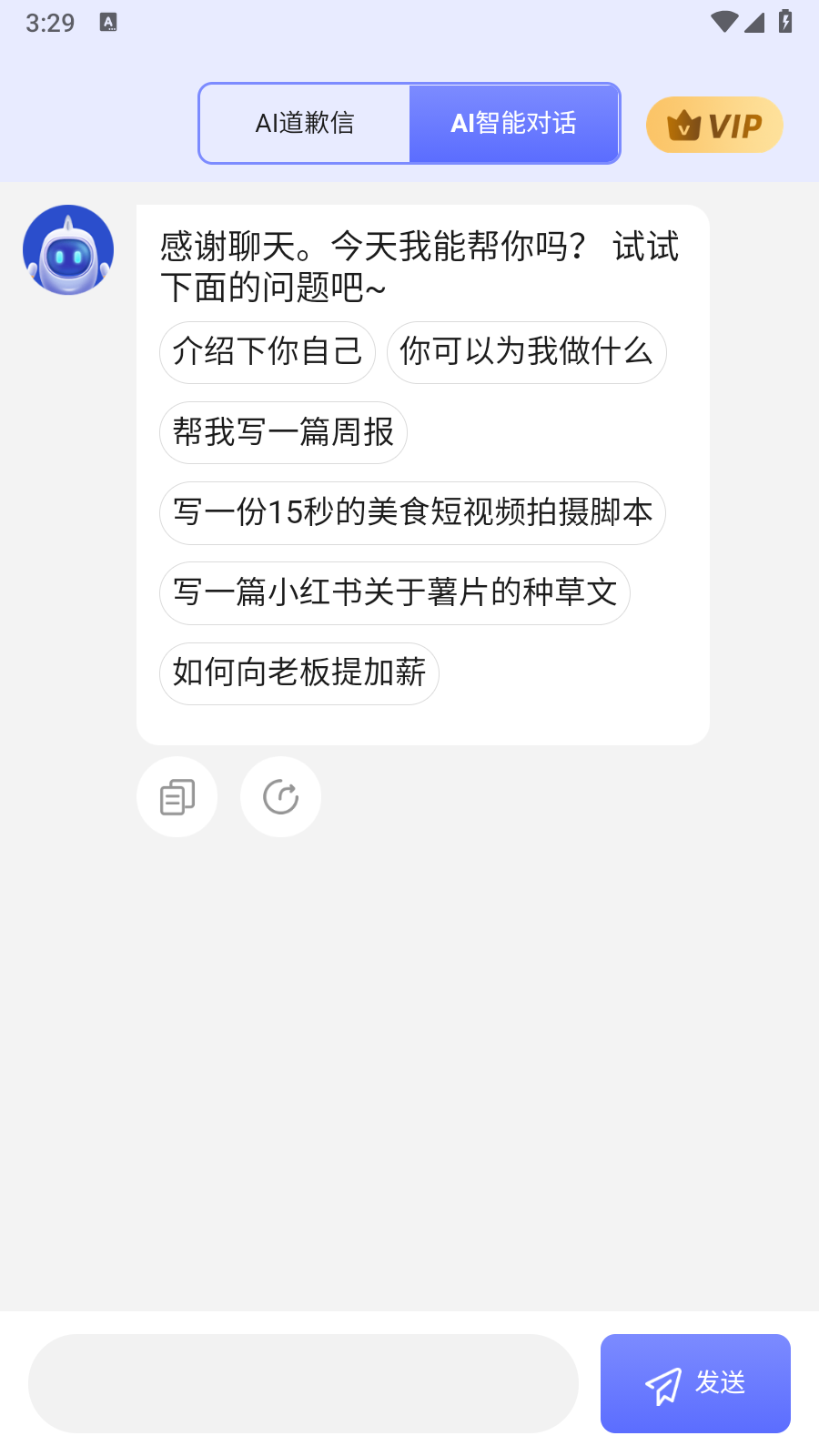Select the AI智能对话 tab
819x1456 pixels.
pyautogui.click(x=515, y=123)
